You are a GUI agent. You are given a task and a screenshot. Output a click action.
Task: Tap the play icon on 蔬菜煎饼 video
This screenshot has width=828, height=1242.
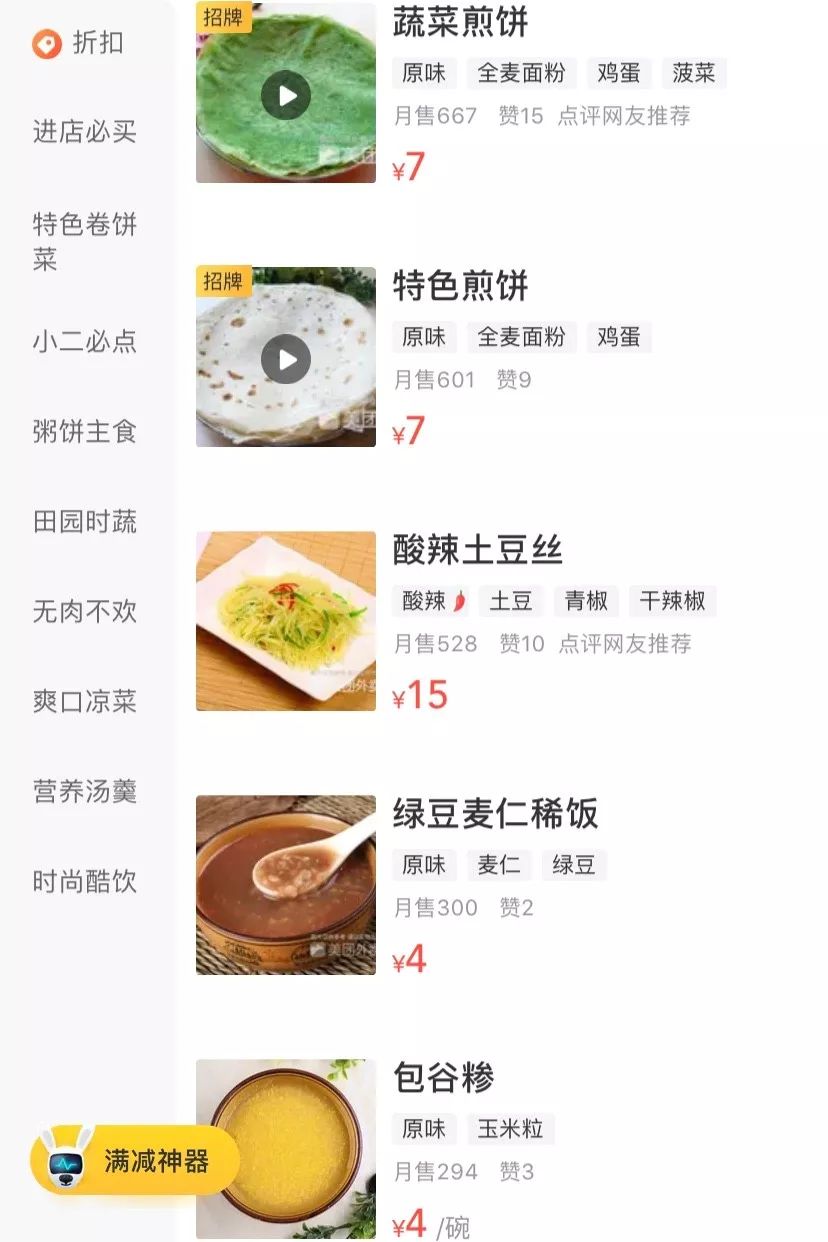[286, 94]
